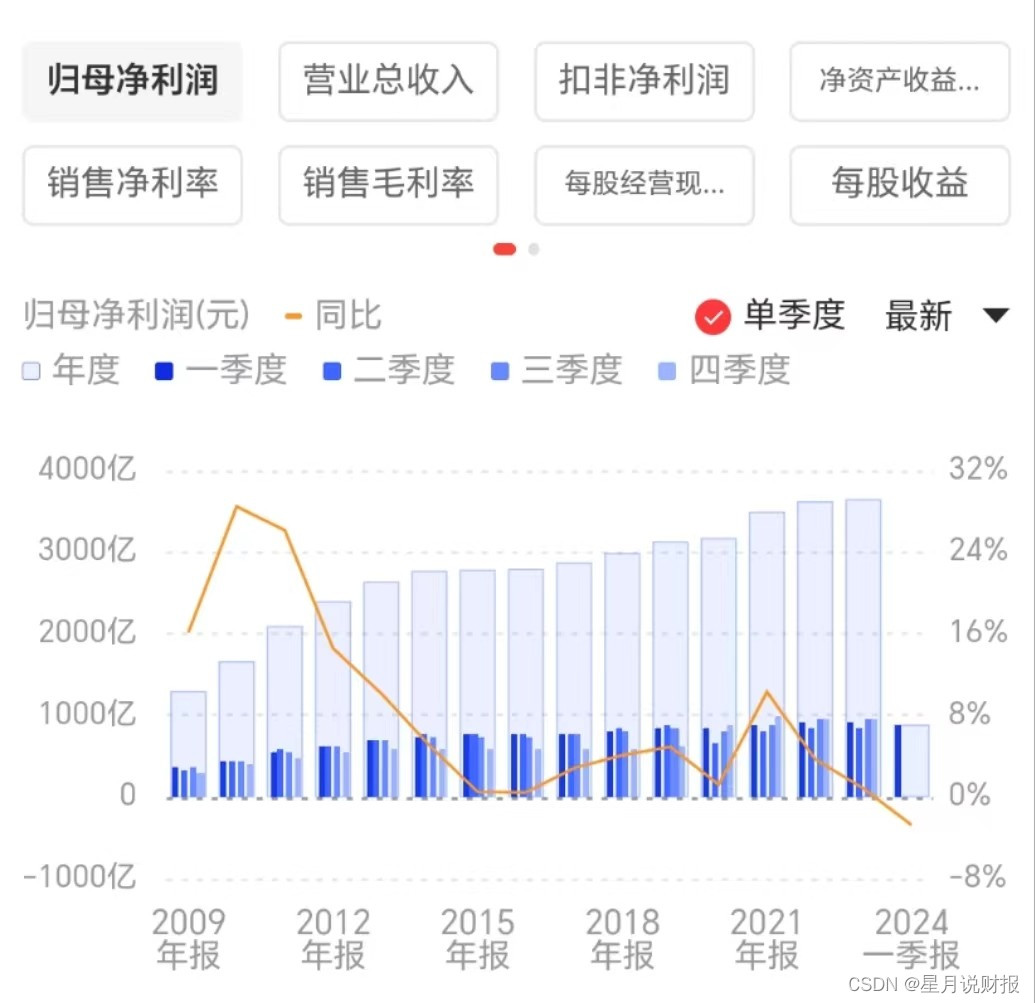Uncheck the 单季度 option
The image size is (1035, 1003).
click(713, 317)
